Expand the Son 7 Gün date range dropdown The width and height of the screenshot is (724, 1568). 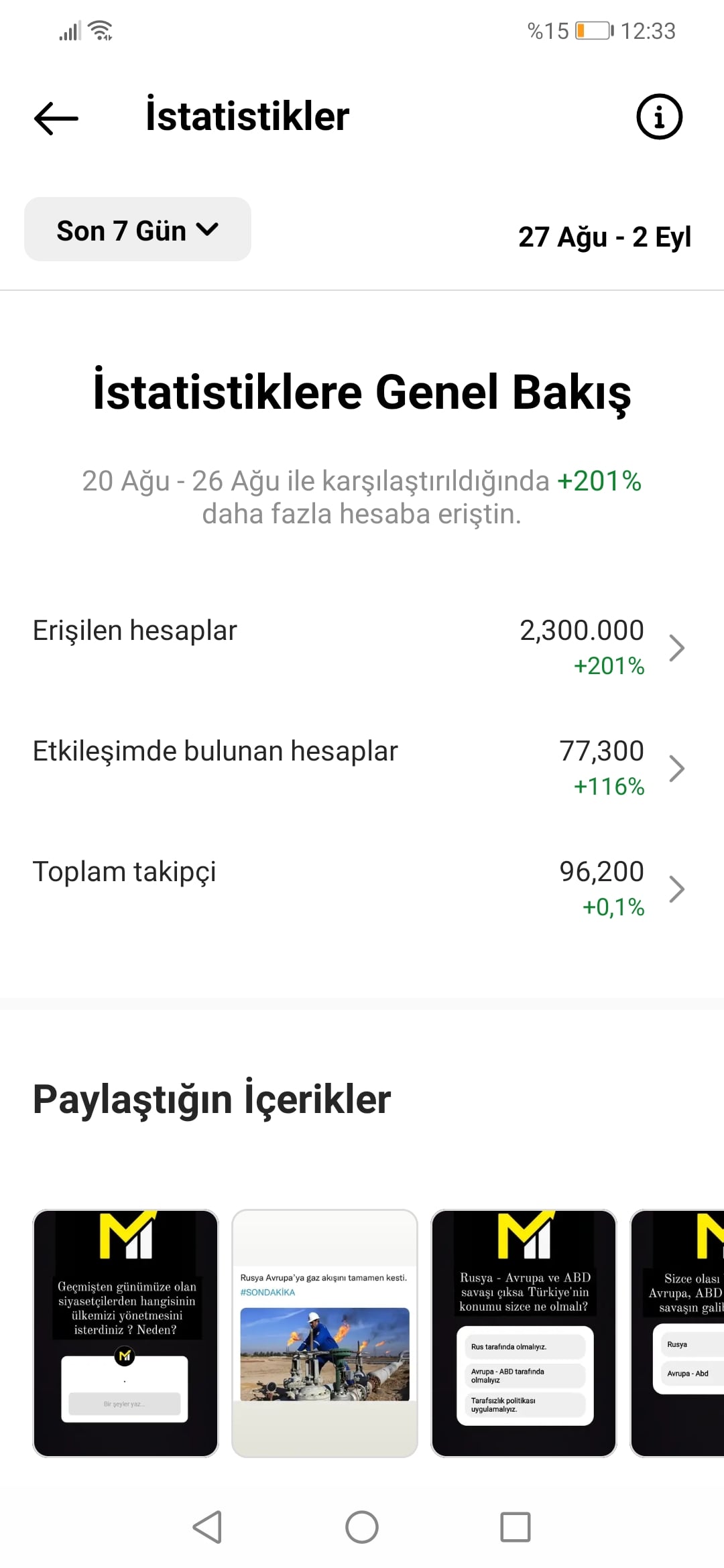(137, 229)
